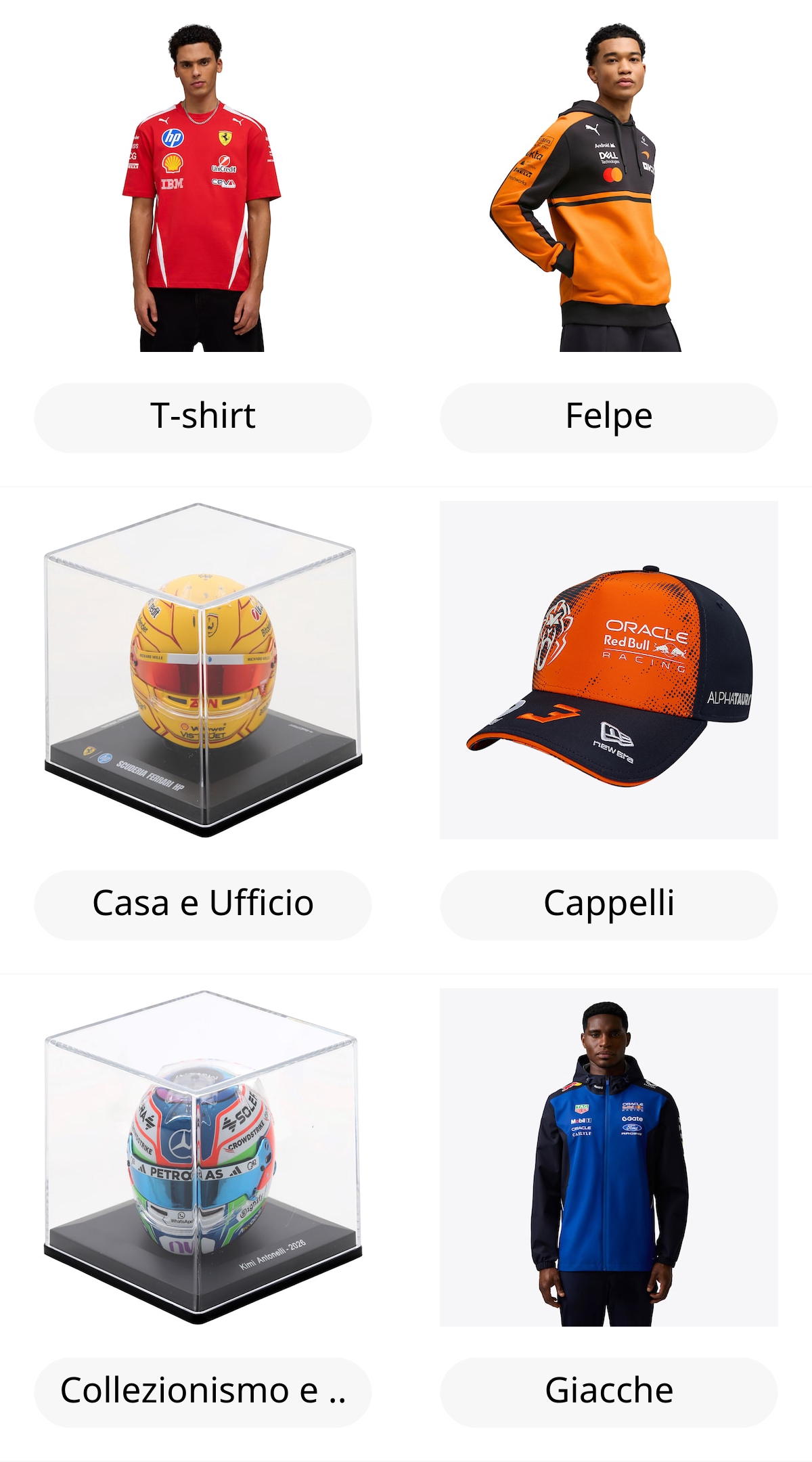The width and height of the screenshot is (812, 1462).
Task: Select the Felpe category button
Action: pos(609,418)
